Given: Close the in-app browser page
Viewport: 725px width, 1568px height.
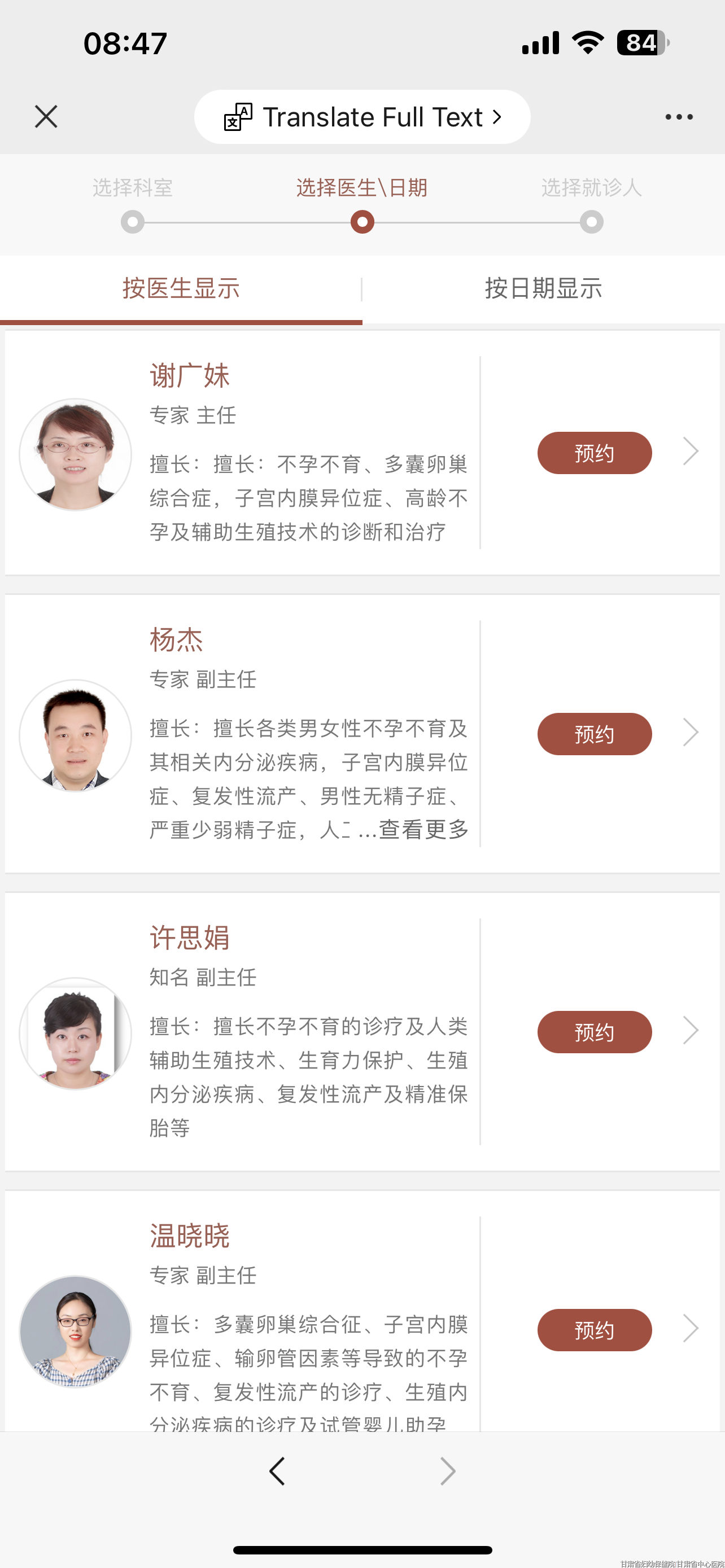Looking at the screenshot, I should (46, 116).
